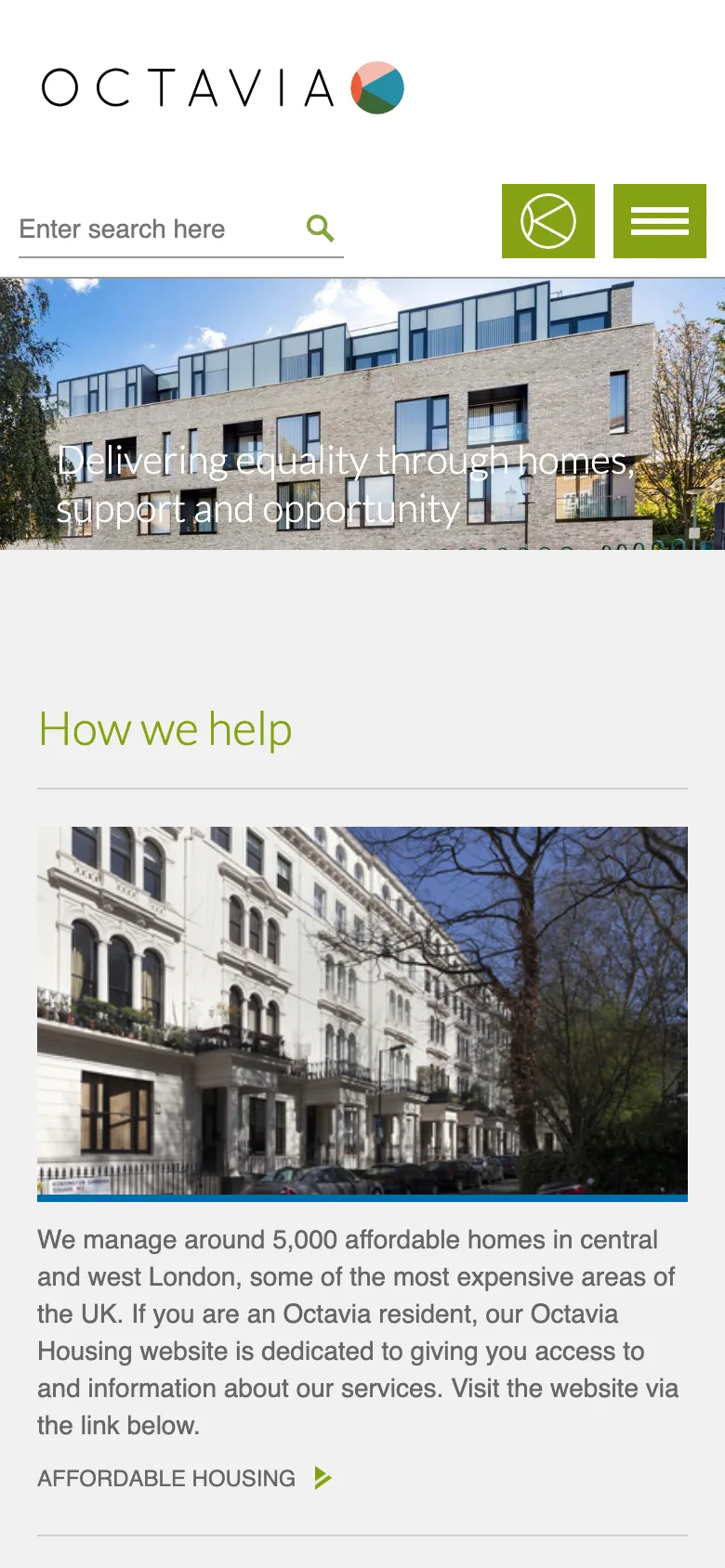Tap the green magnifier search icon
725x1568 pixels.
point(321,229)
